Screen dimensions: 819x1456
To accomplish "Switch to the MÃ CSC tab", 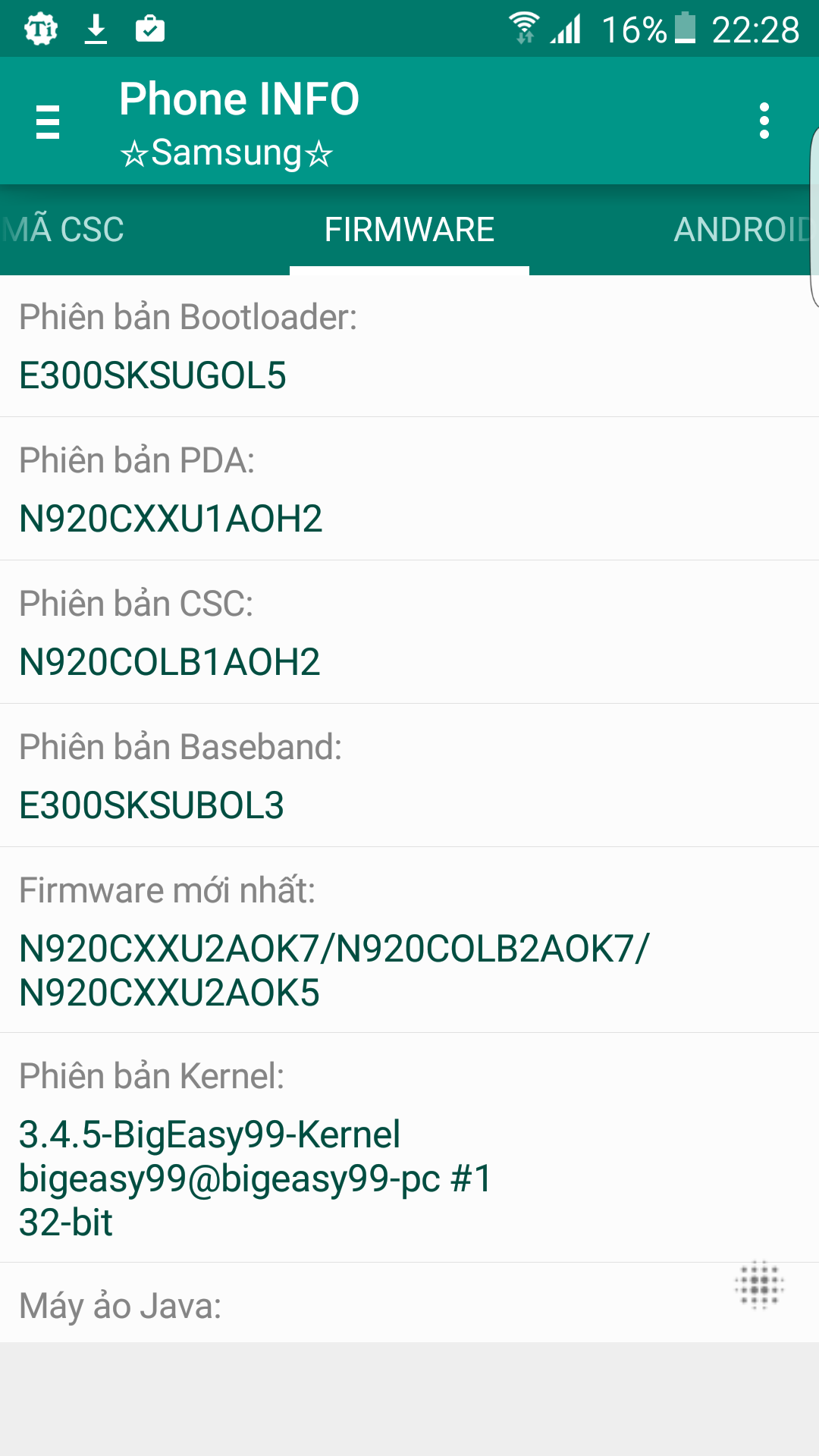I will [62, 230].
